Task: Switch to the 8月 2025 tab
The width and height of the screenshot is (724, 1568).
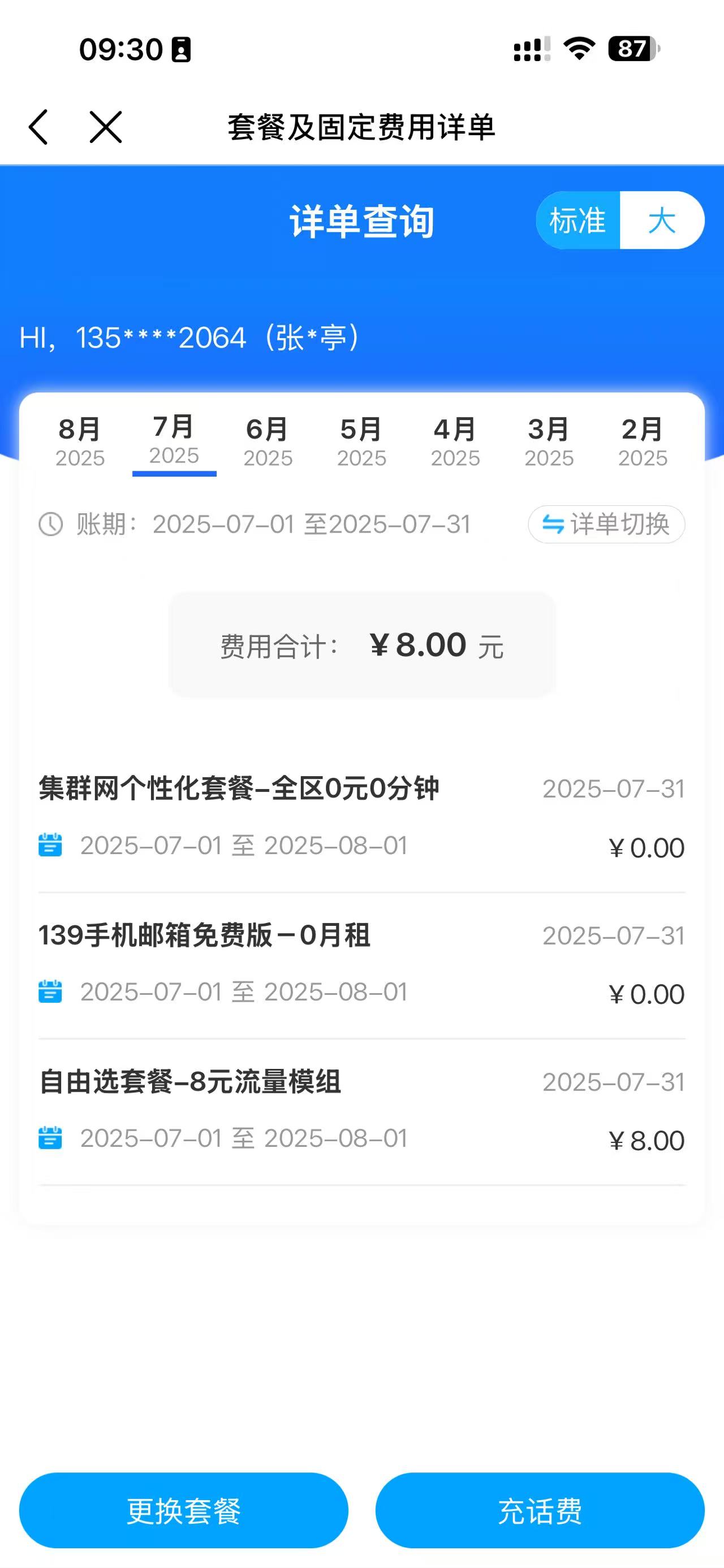Action: pyautogui.click(x=80, y=442)
